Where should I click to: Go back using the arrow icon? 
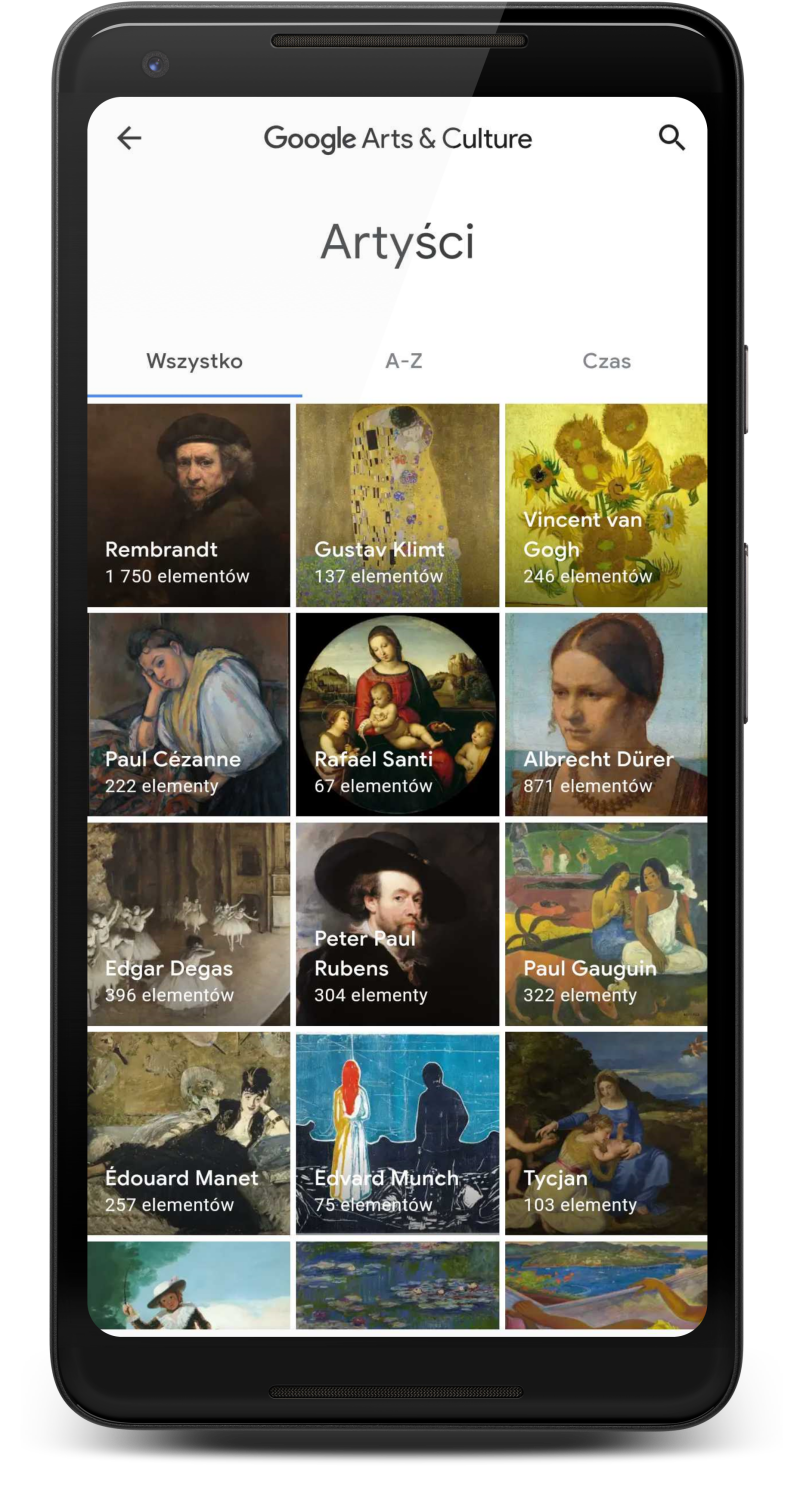129,138
